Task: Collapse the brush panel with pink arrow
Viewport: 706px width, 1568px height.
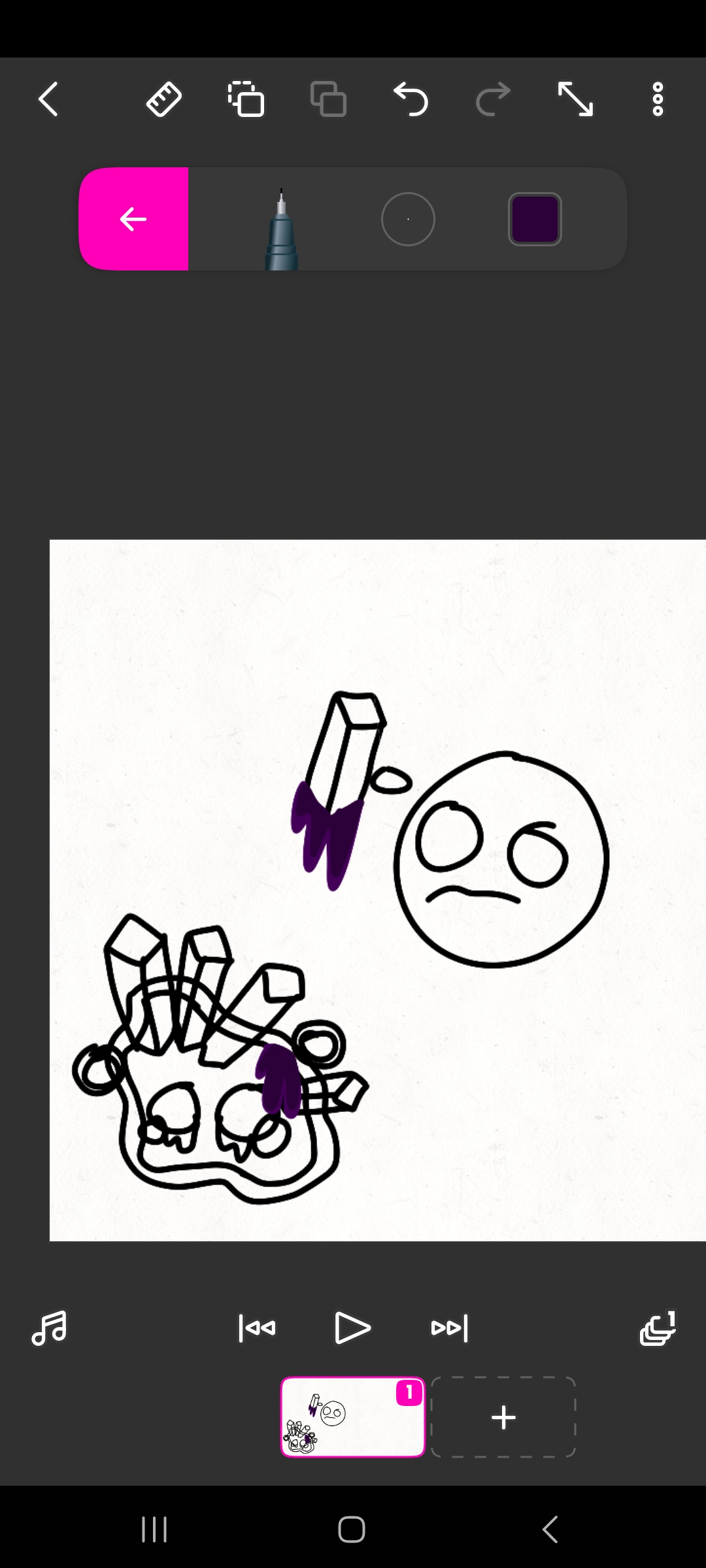Action: [133, 219]
